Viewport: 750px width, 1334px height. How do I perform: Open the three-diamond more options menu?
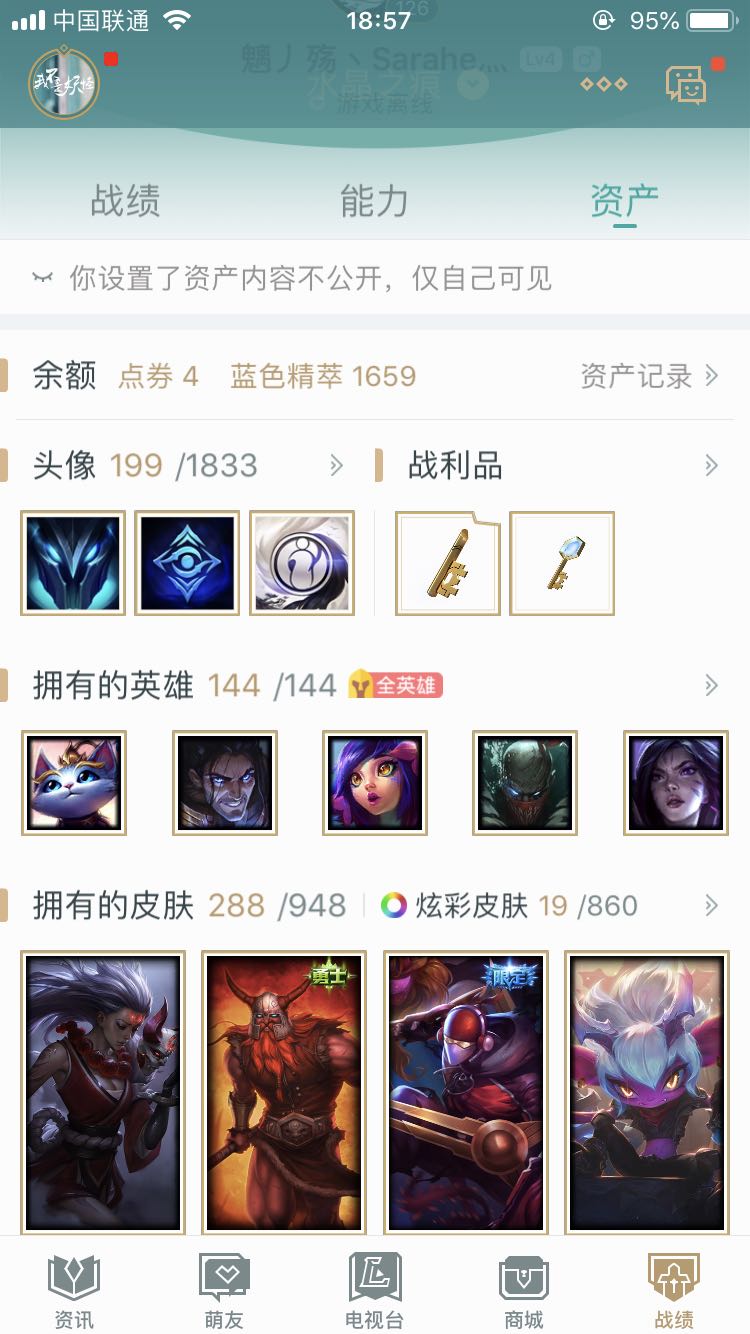click(603, 84)
